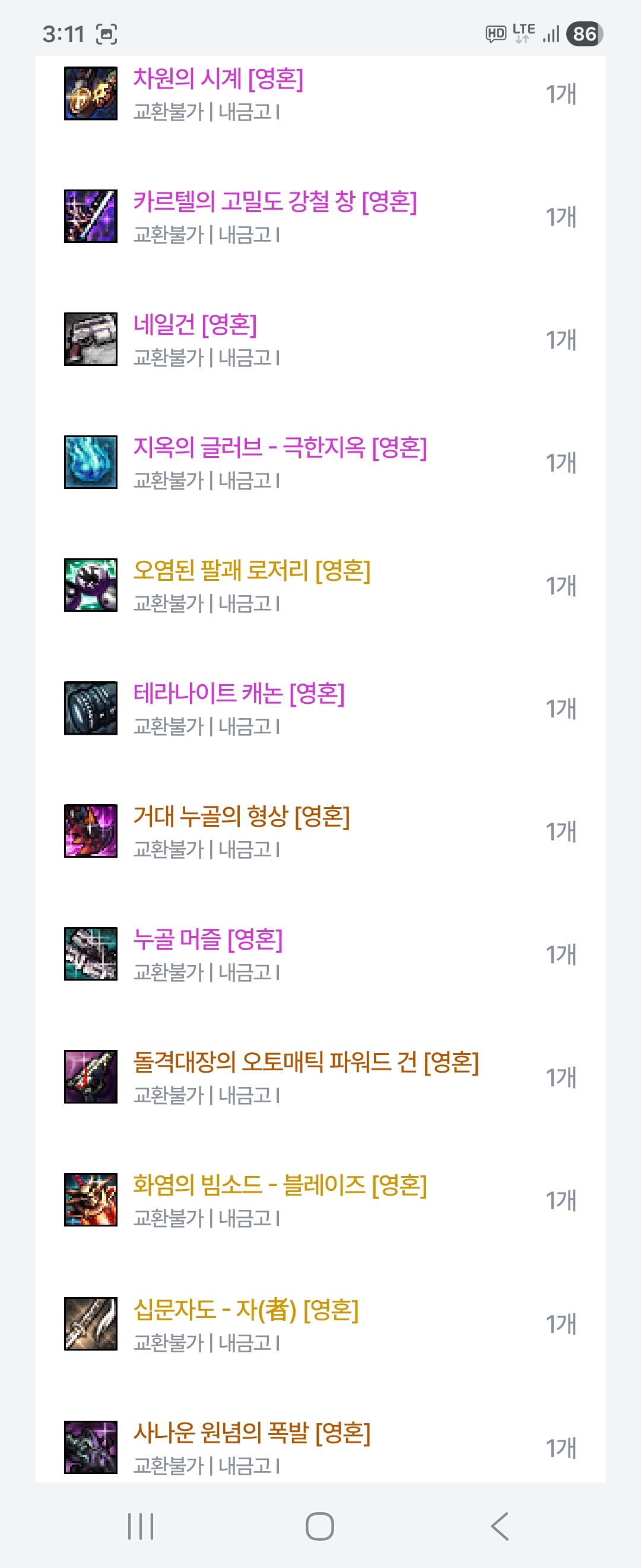View 지옥의 글러브 - 극한지옥 [영혼]
The width and height of the screenshot is (641, 1568).
[x=280, y=448]
